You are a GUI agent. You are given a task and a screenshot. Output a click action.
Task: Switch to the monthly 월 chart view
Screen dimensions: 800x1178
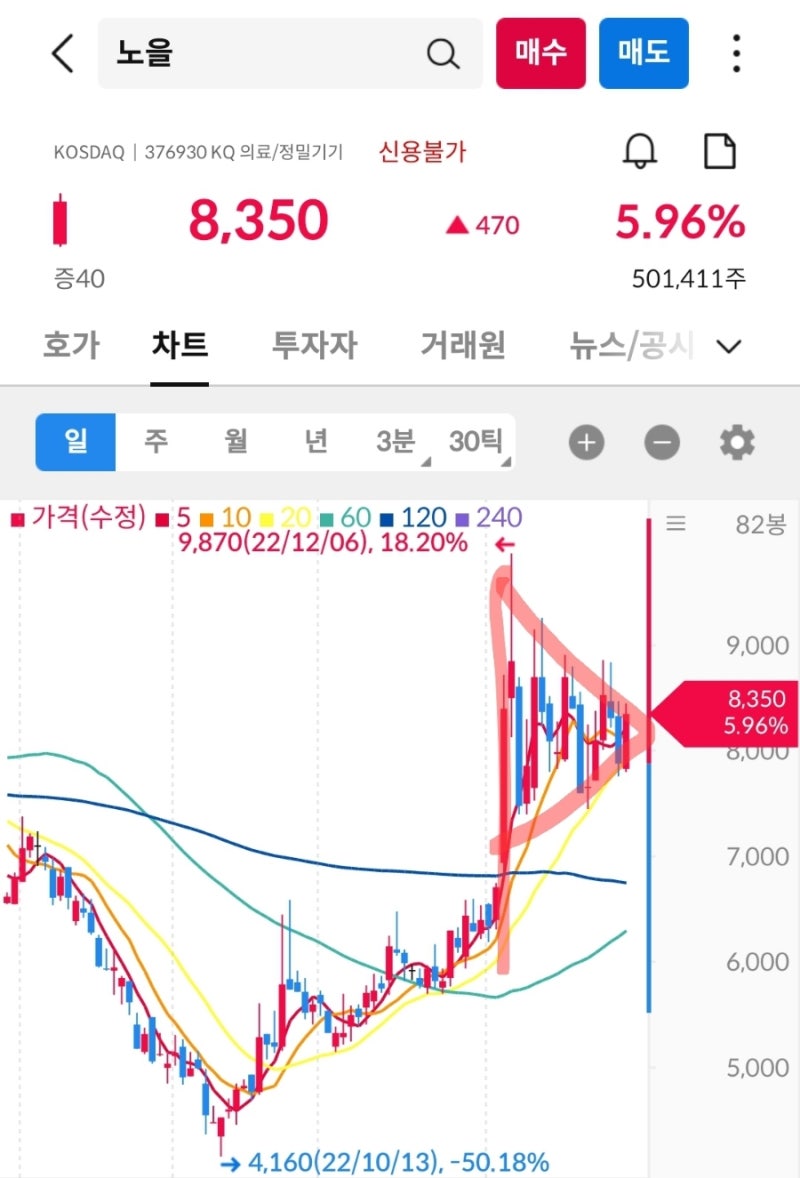(235, 441)
